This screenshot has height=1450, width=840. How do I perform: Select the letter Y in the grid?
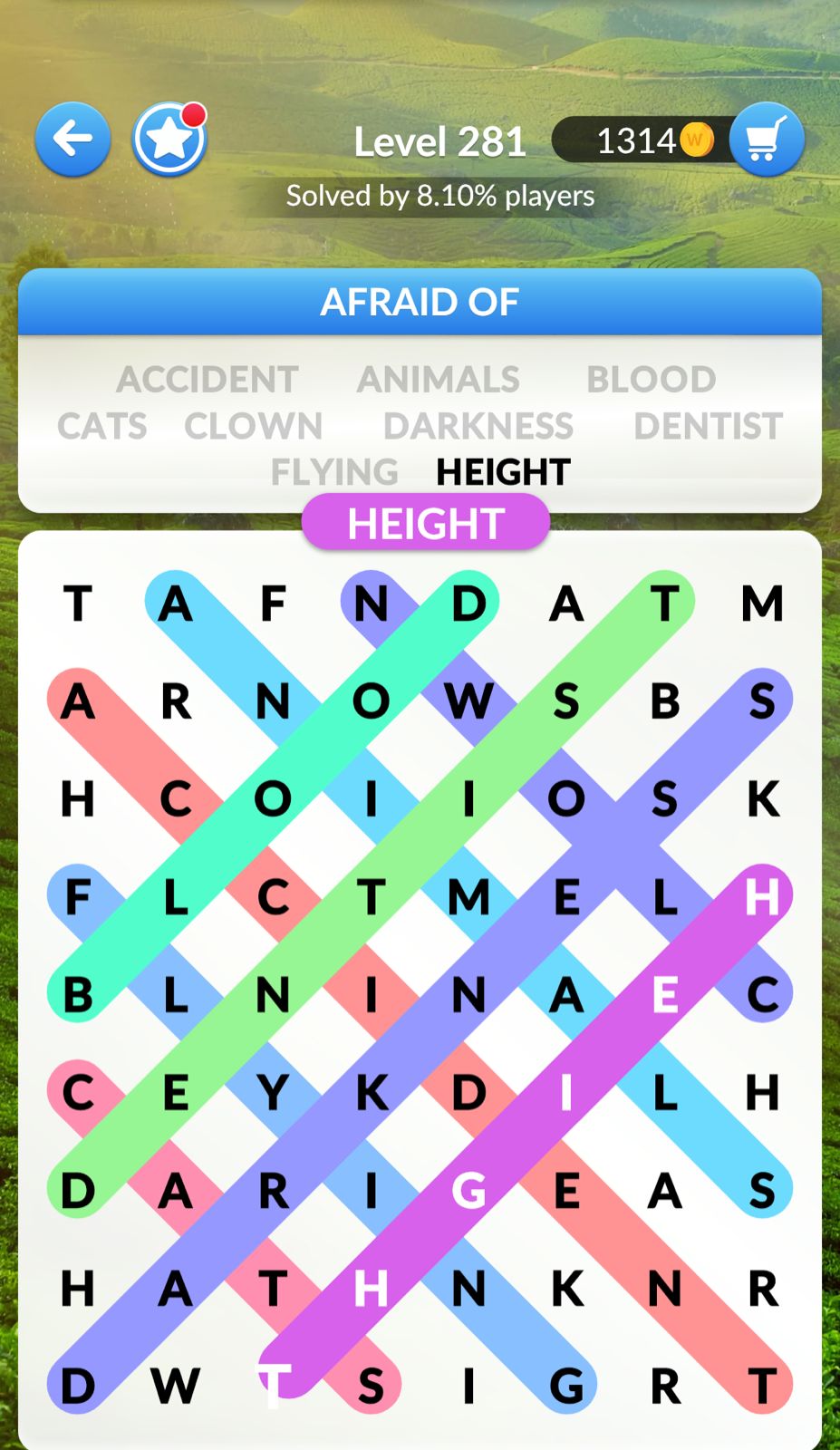(273, 1092)
